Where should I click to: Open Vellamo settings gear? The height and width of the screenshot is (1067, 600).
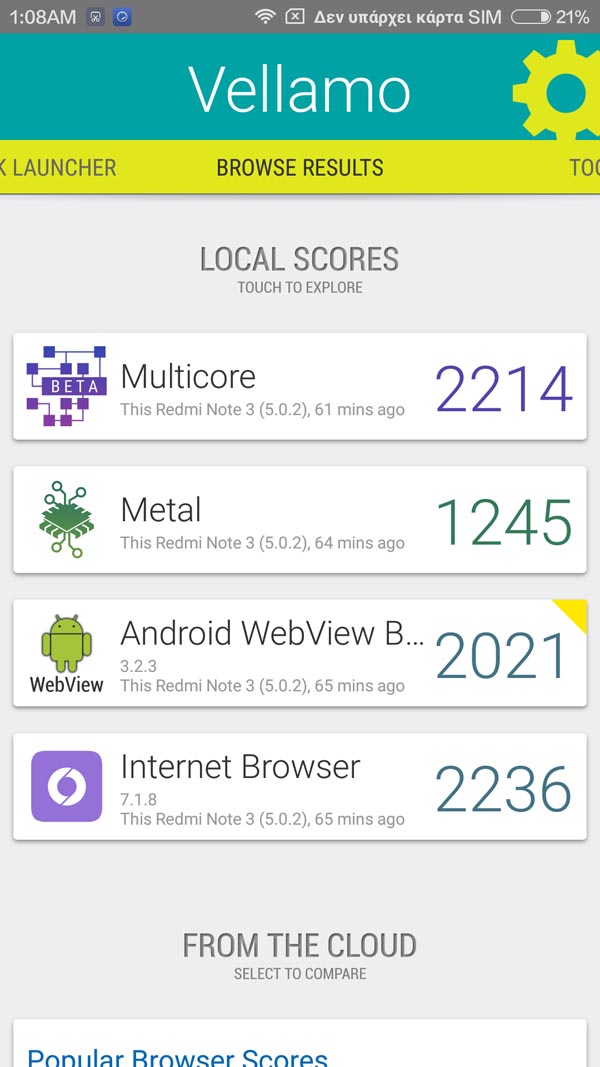tap(558, 91)
